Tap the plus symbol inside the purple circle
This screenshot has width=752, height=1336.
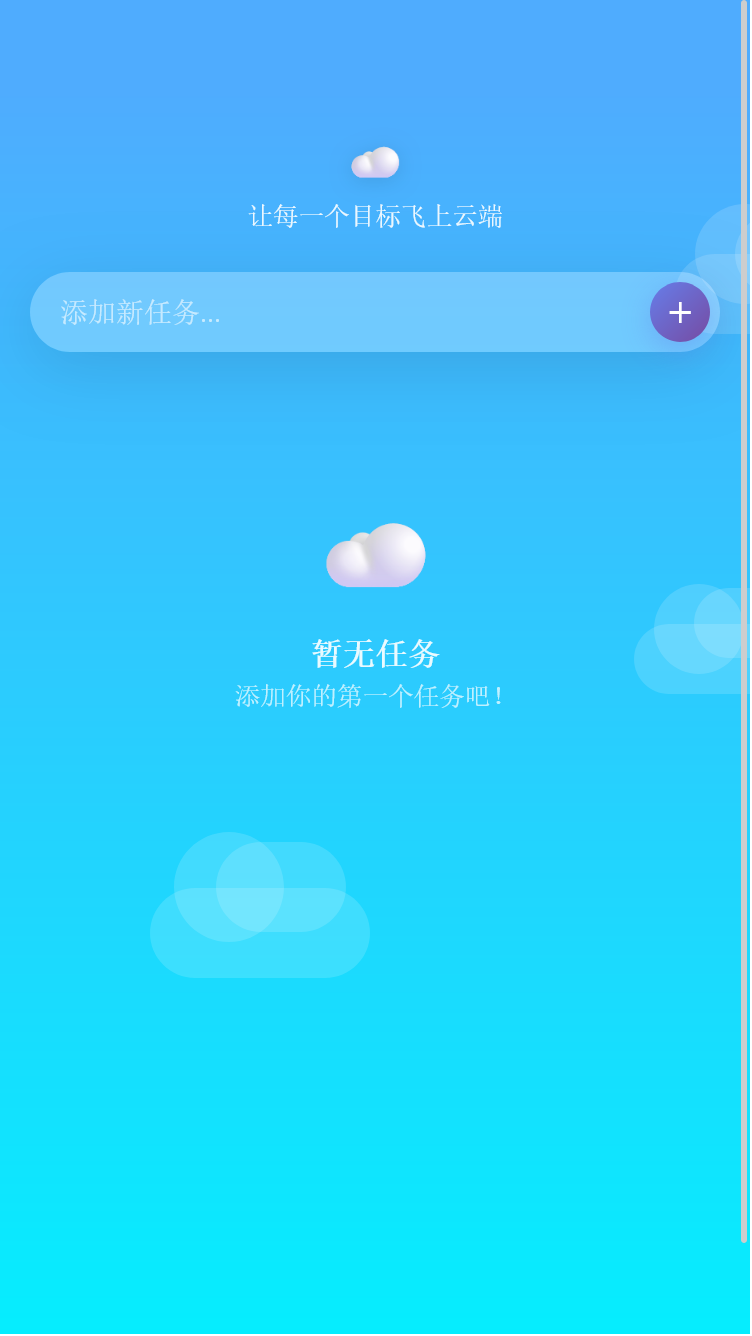(680, 312)
